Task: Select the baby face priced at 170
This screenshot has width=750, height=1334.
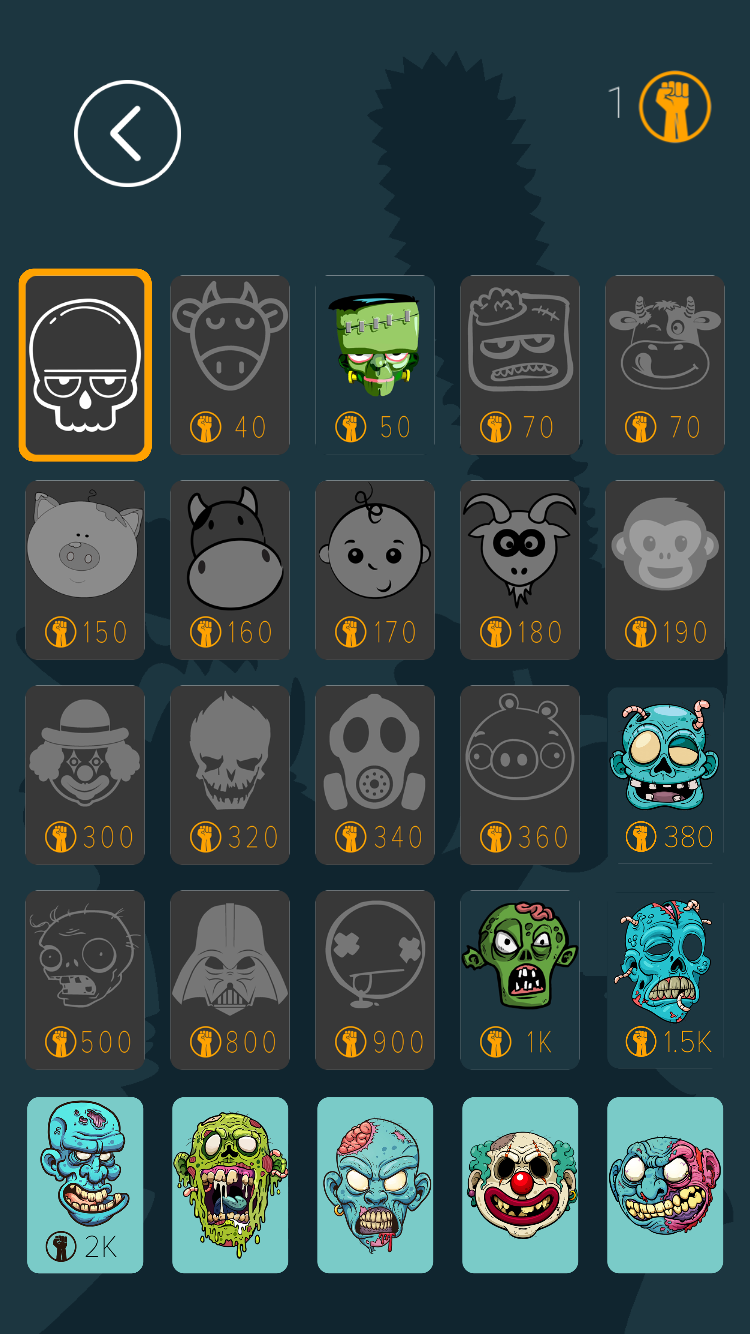Action: (375, 570)
